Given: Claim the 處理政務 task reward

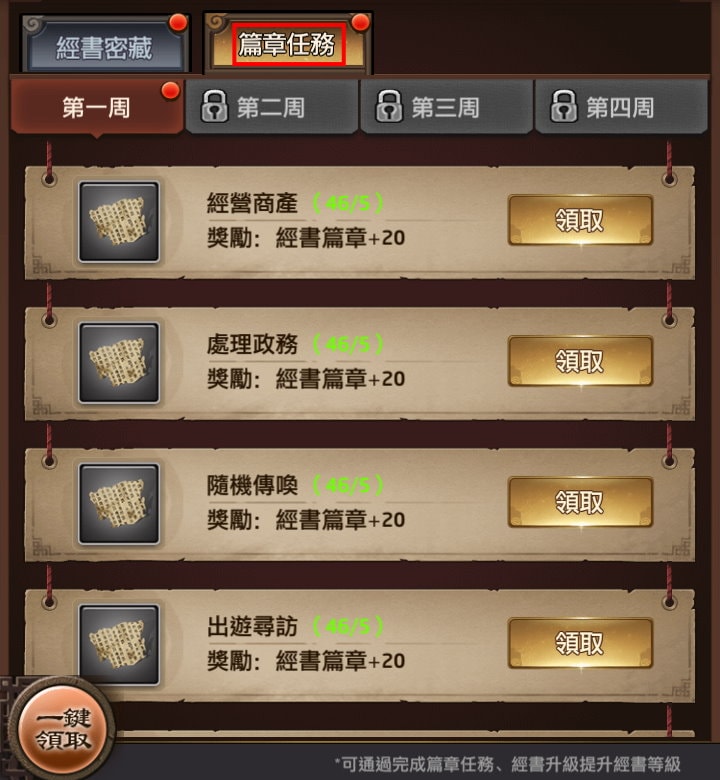Looking at the screenshot, I should (580, 361).
